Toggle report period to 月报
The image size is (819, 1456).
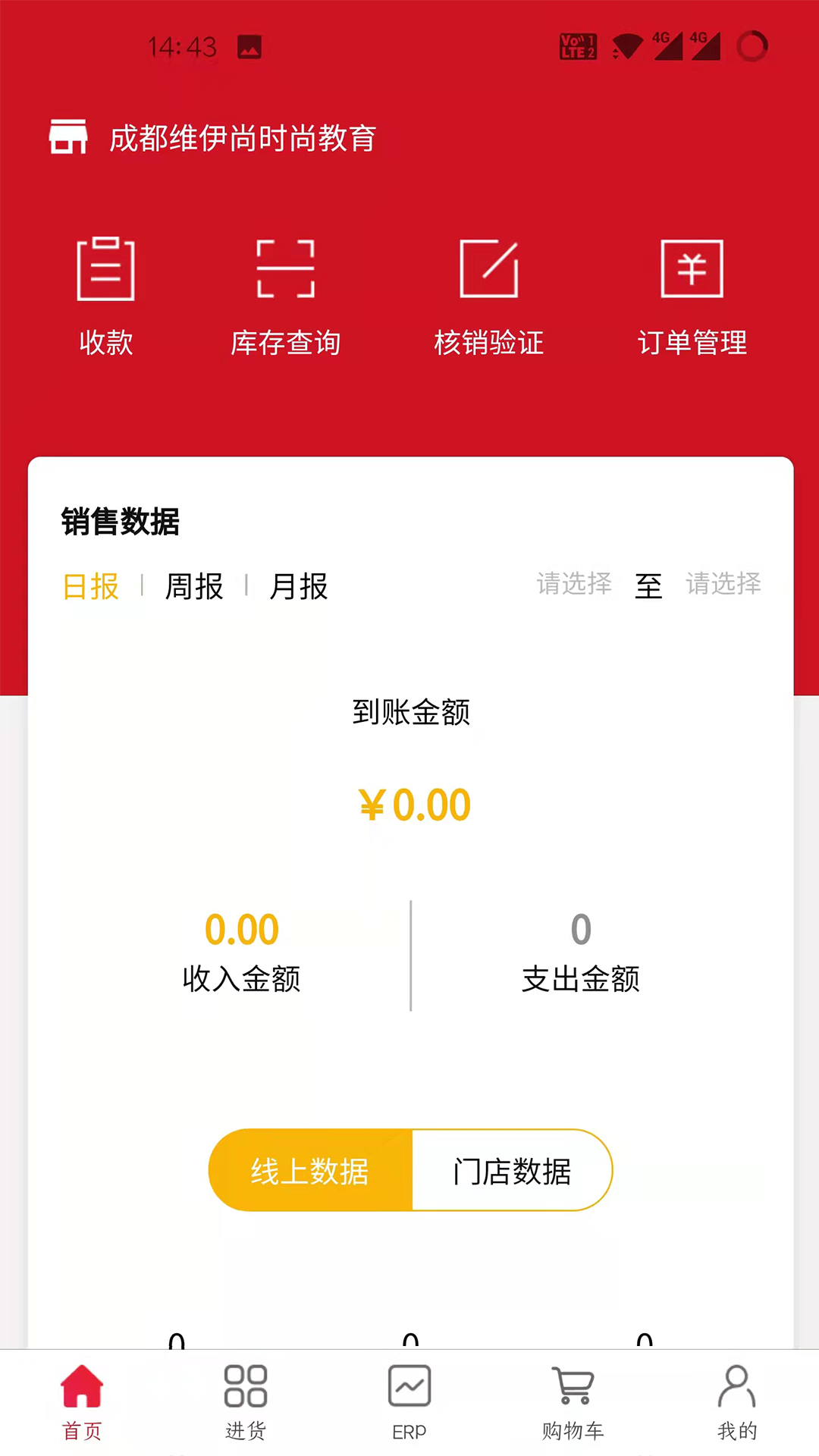[x=298, y=587]
